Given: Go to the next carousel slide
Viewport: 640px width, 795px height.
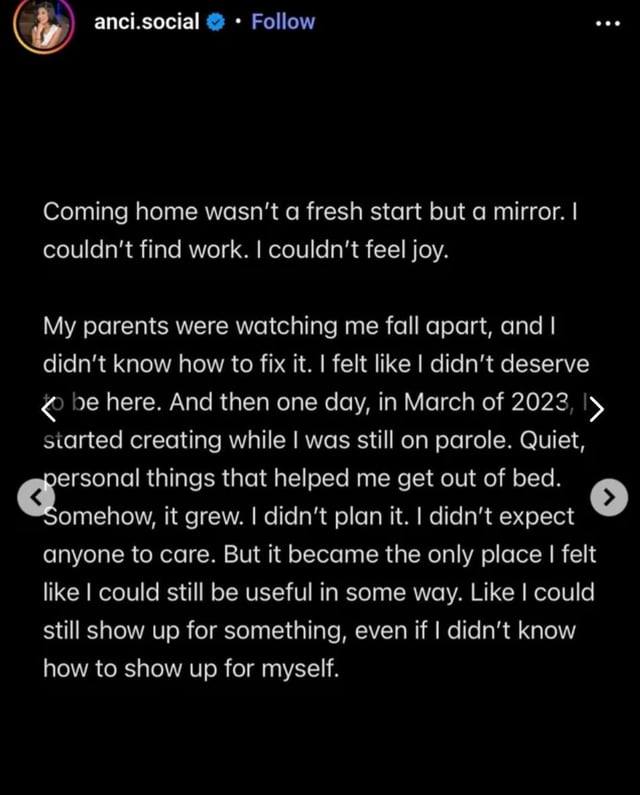Looking at the screenshot, I should tap(607, 496).
